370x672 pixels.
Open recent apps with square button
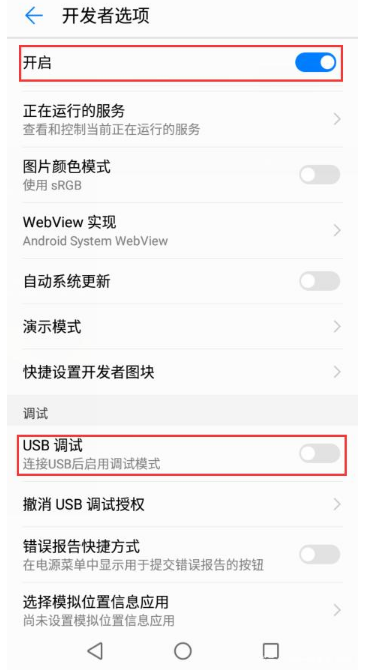tap(271, 651)
